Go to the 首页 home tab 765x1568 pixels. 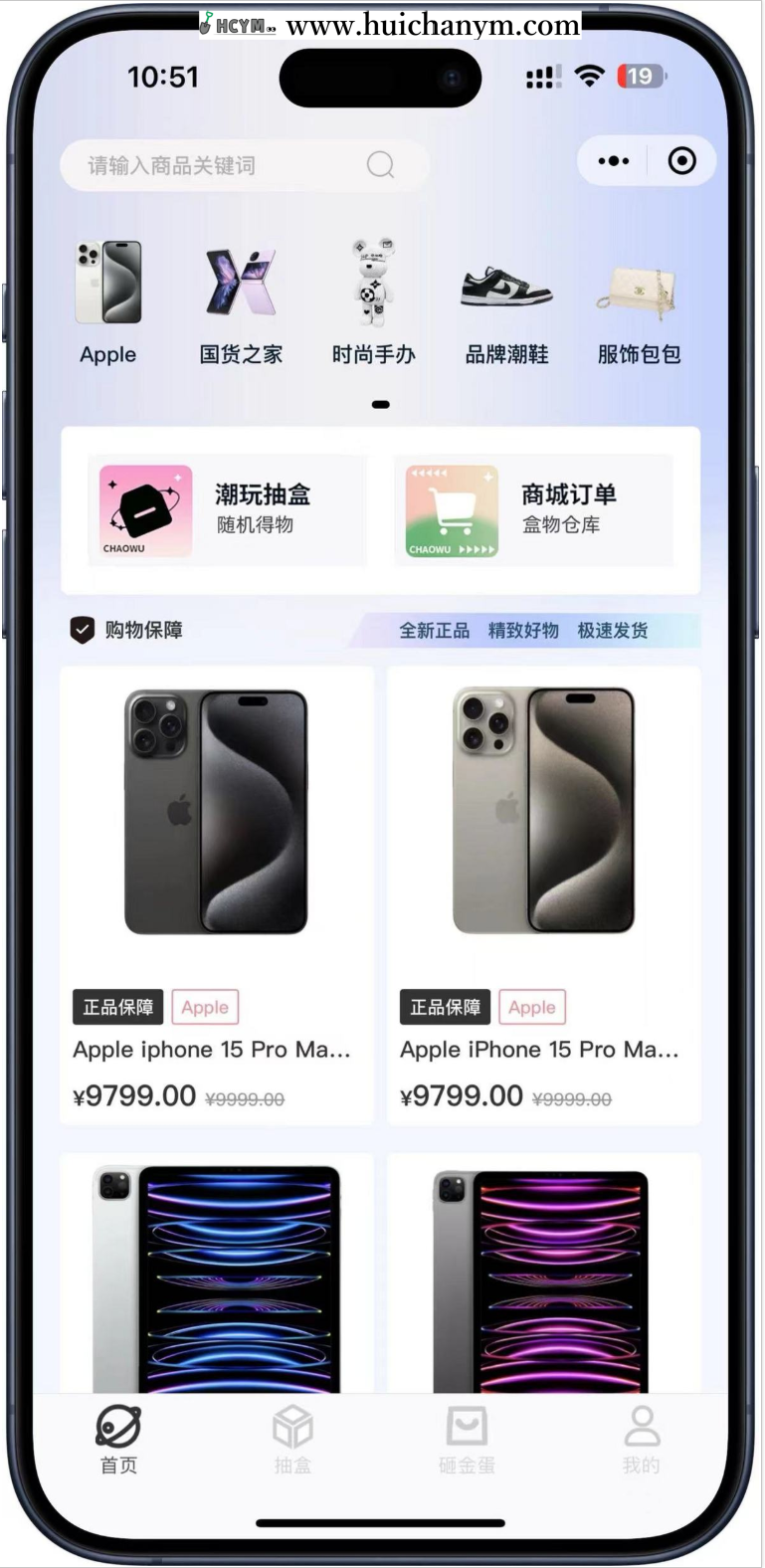pos(118,1440)
